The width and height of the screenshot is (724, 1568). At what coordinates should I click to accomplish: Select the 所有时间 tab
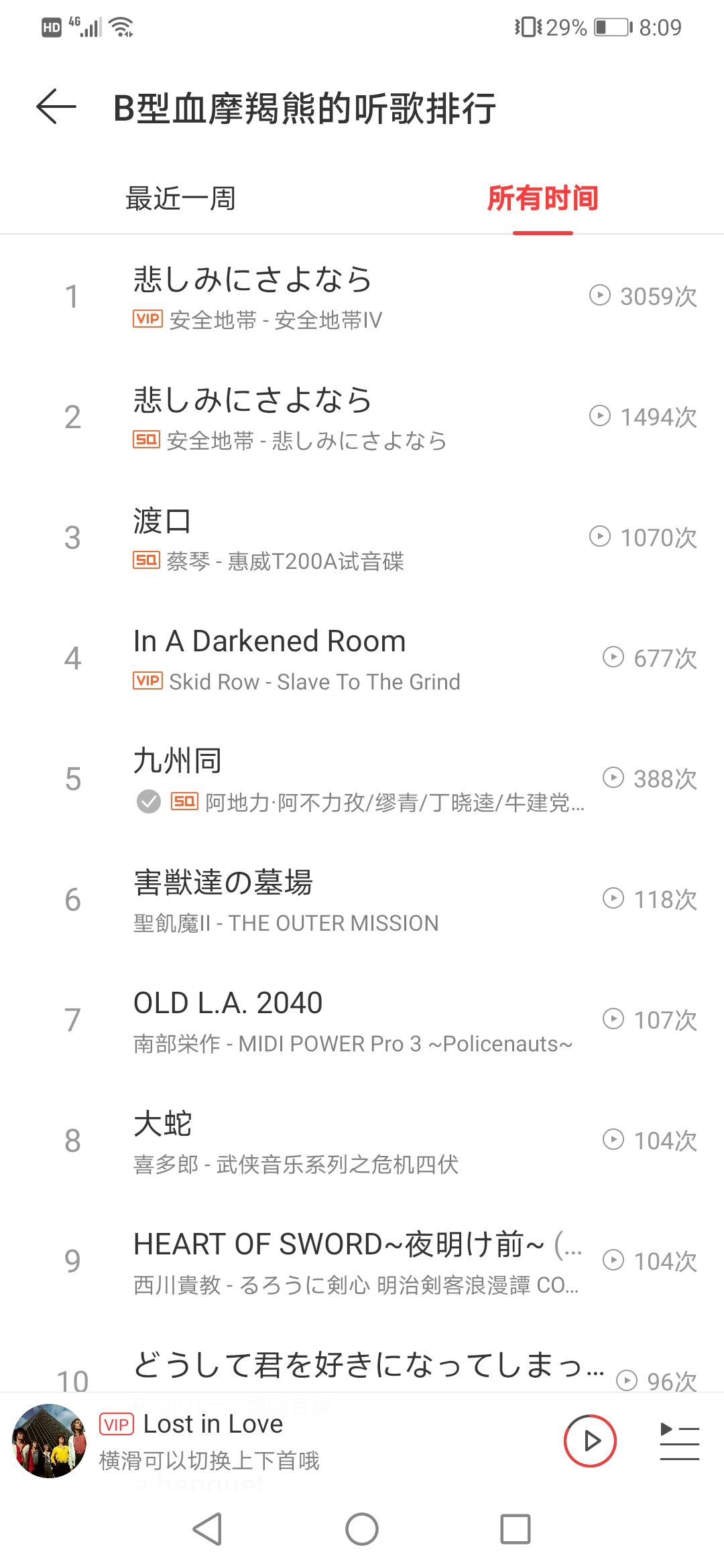542,199
